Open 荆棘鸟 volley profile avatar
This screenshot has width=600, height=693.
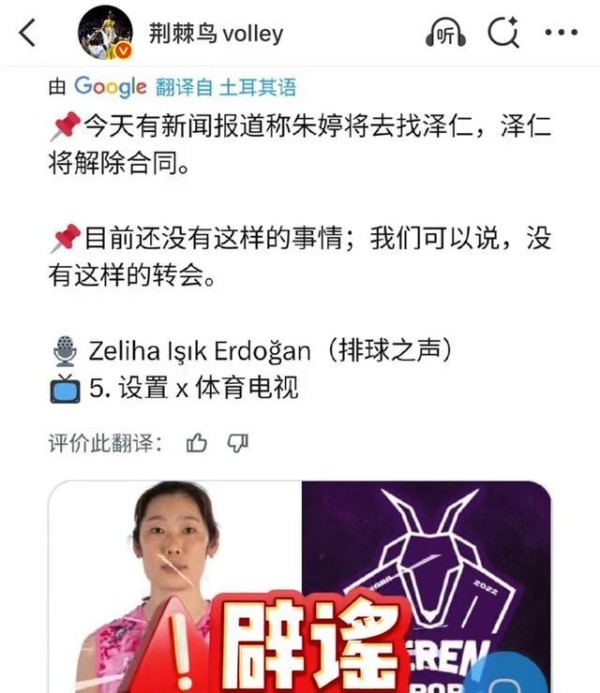(x=105, y=33)
